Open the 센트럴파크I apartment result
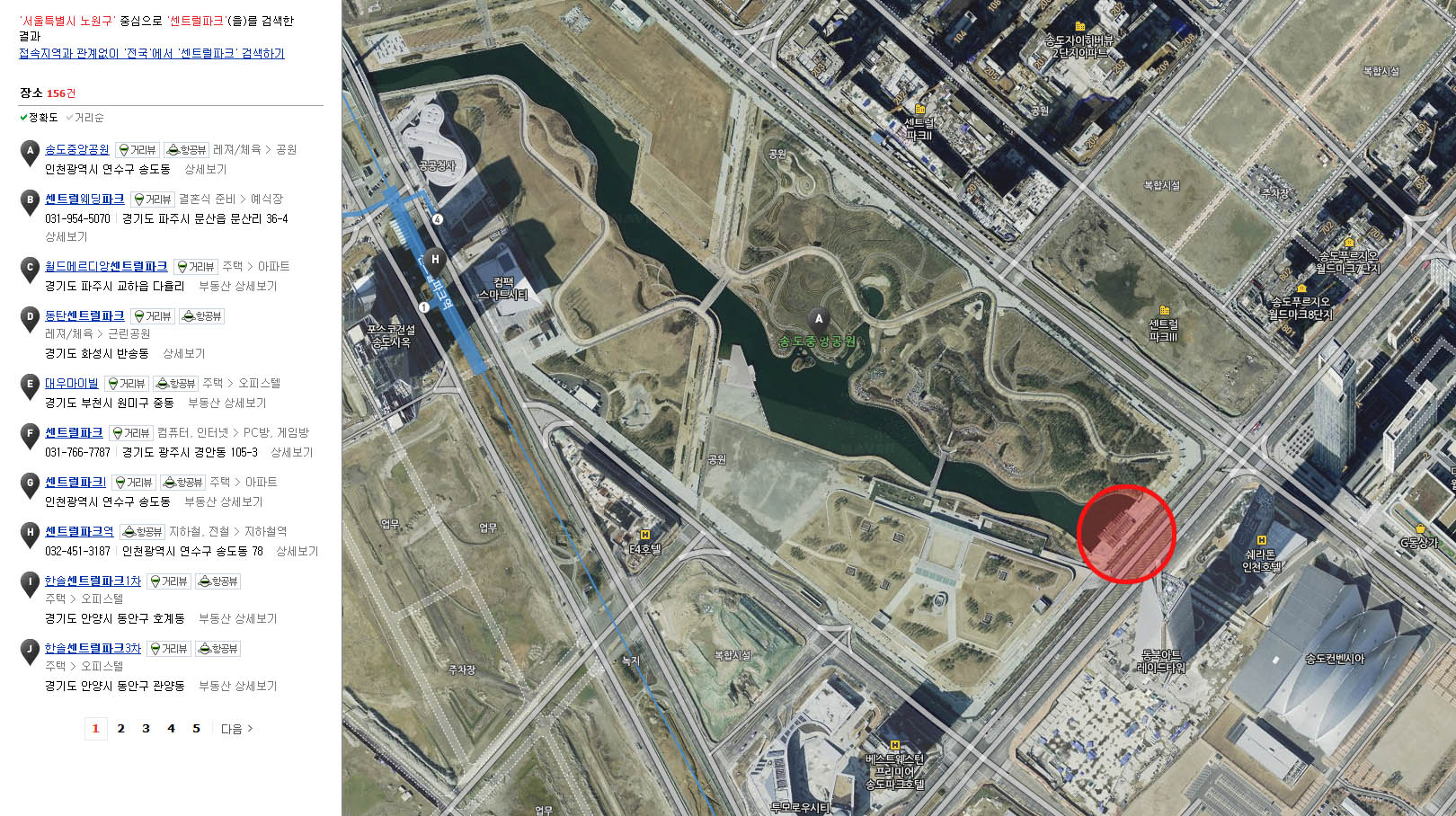Viewport: 1456px width, 816px height. pyautogui.click(x=75, y=482)
